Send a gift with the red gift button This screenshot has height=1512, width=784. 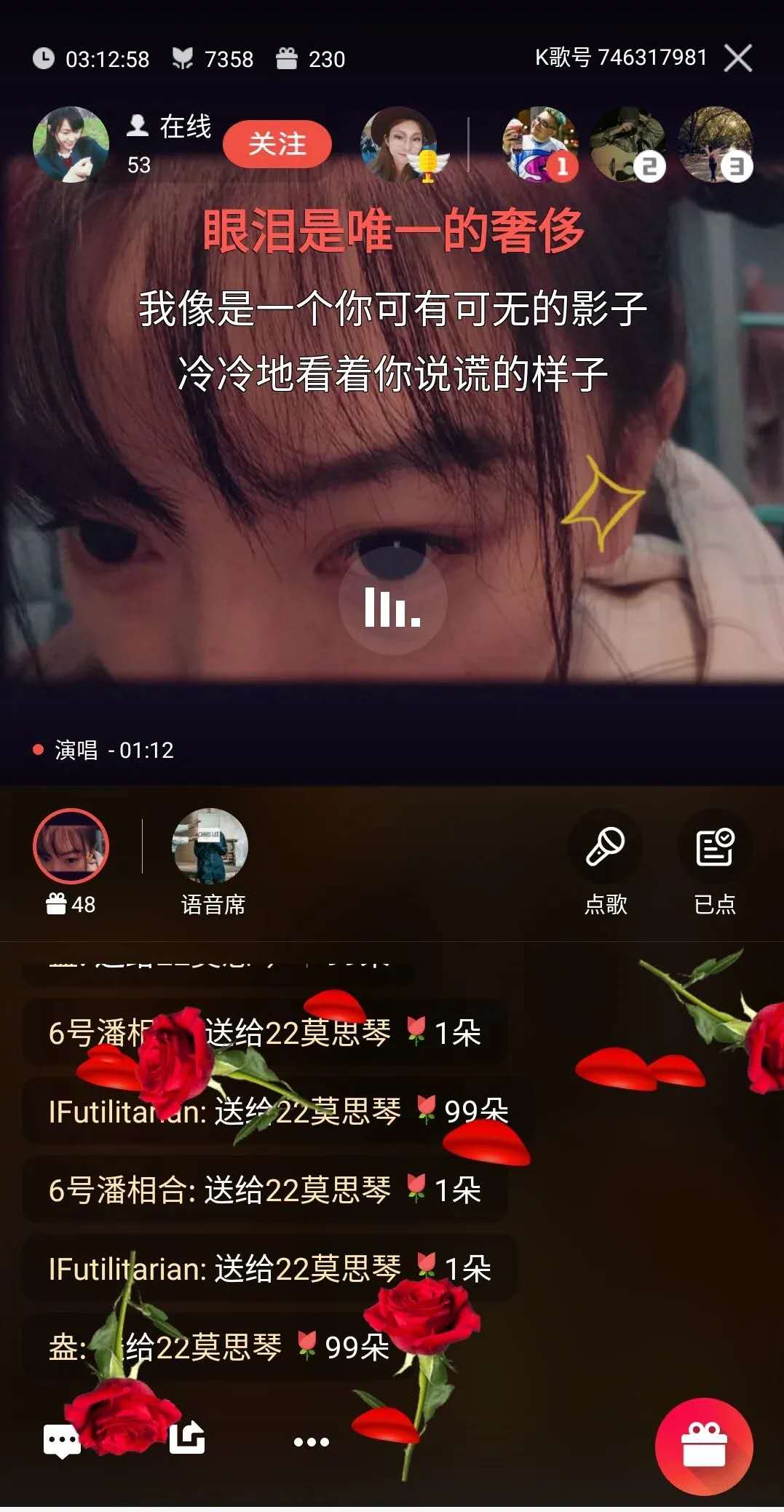[x=703, y=1446]
